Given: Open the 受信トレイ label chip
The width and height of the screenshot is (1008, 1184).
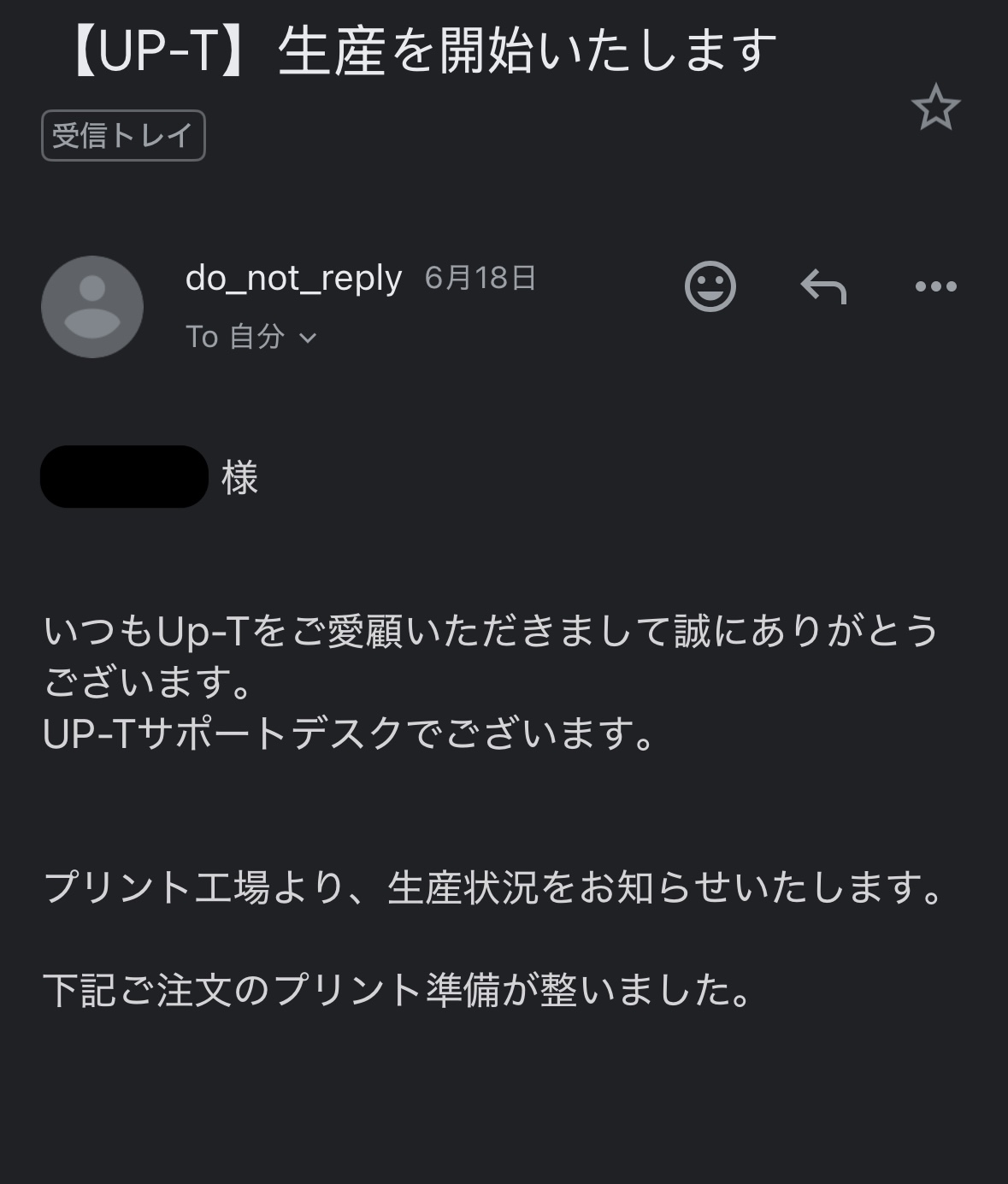Looking at the screenshot, I should [x=123, y=136].
